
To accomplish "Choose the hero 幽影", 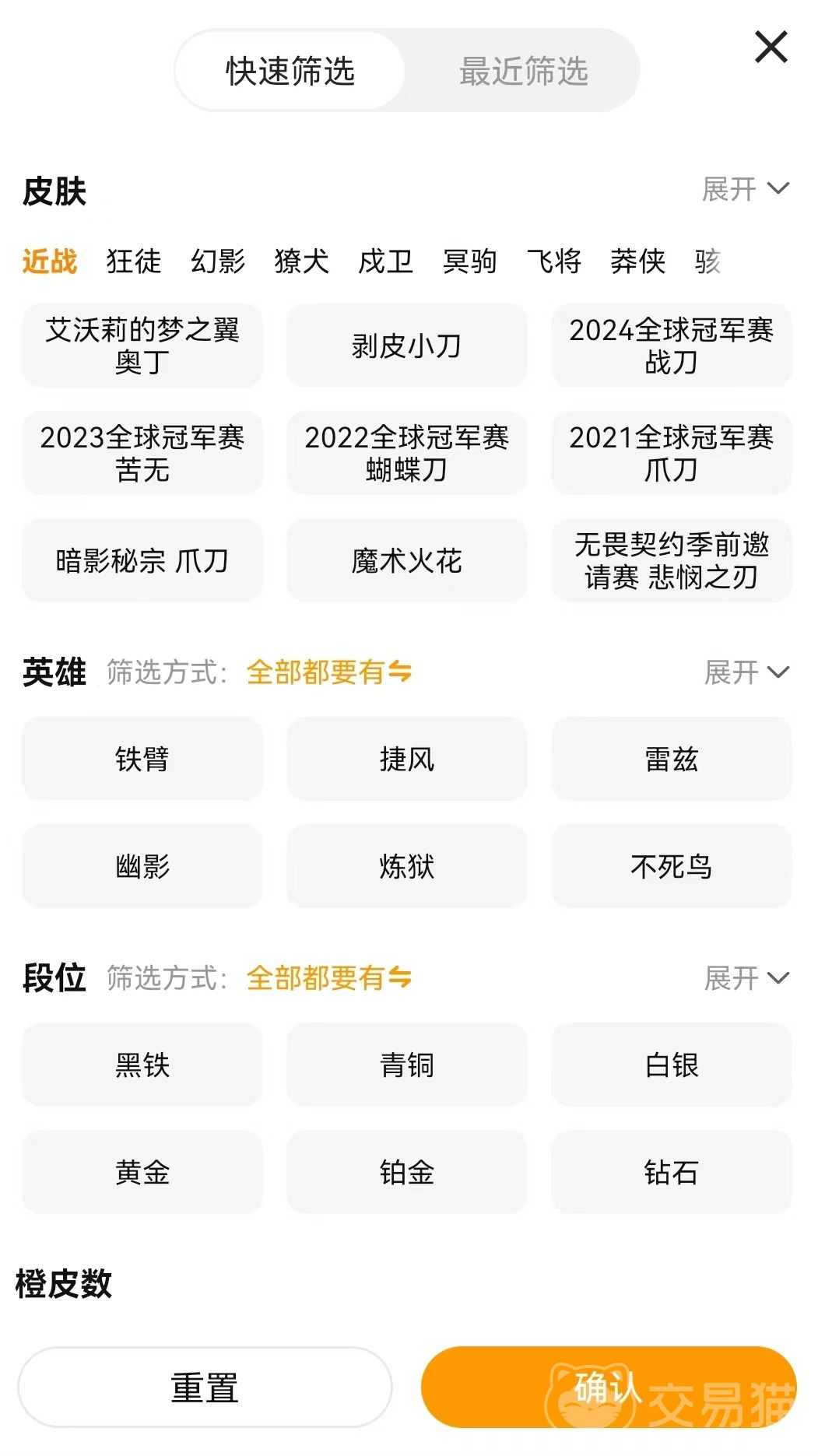I will [142, 866].
